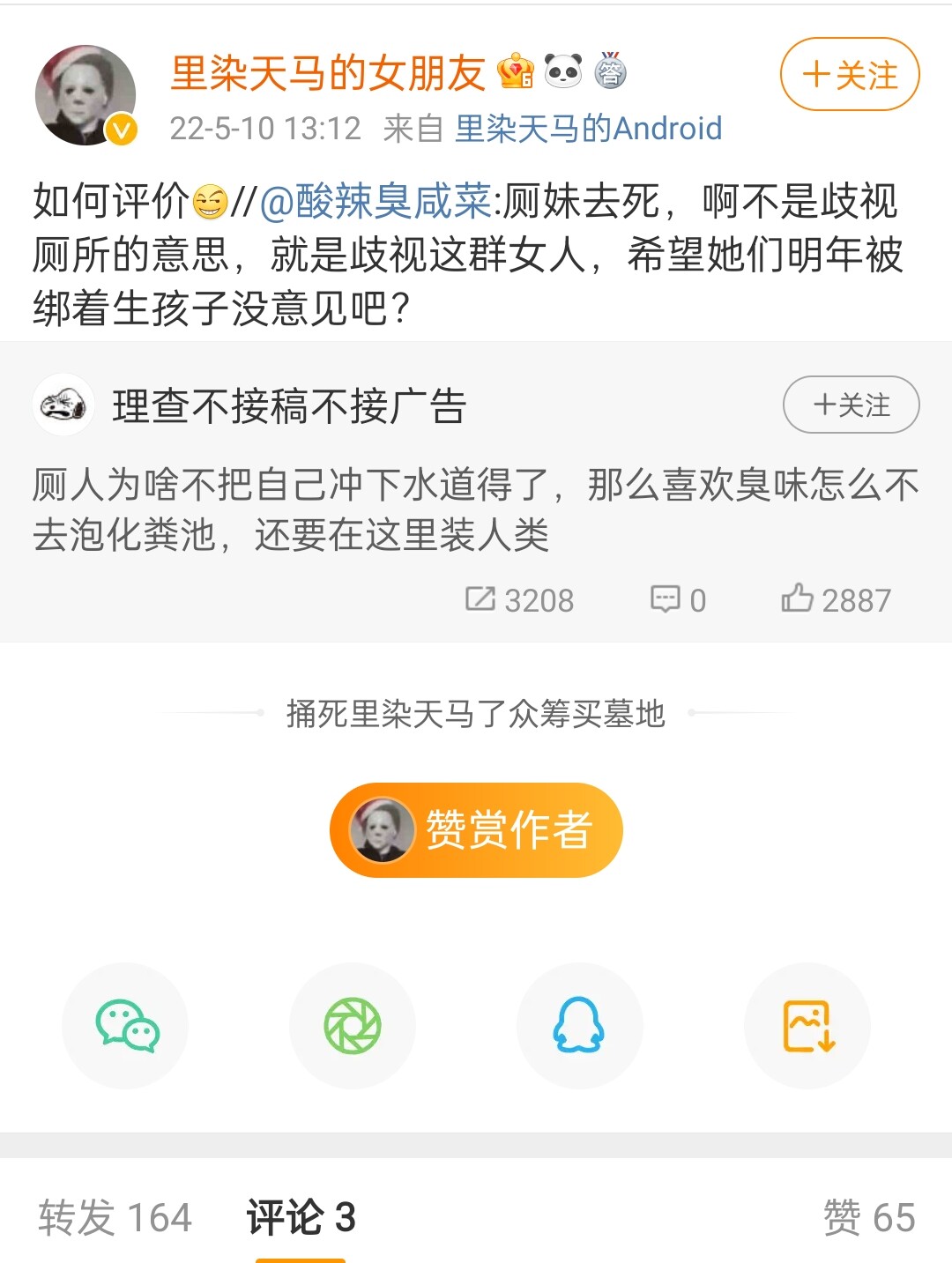
Task: Open the 里染天马的Android source link
Action: [588, 129]
